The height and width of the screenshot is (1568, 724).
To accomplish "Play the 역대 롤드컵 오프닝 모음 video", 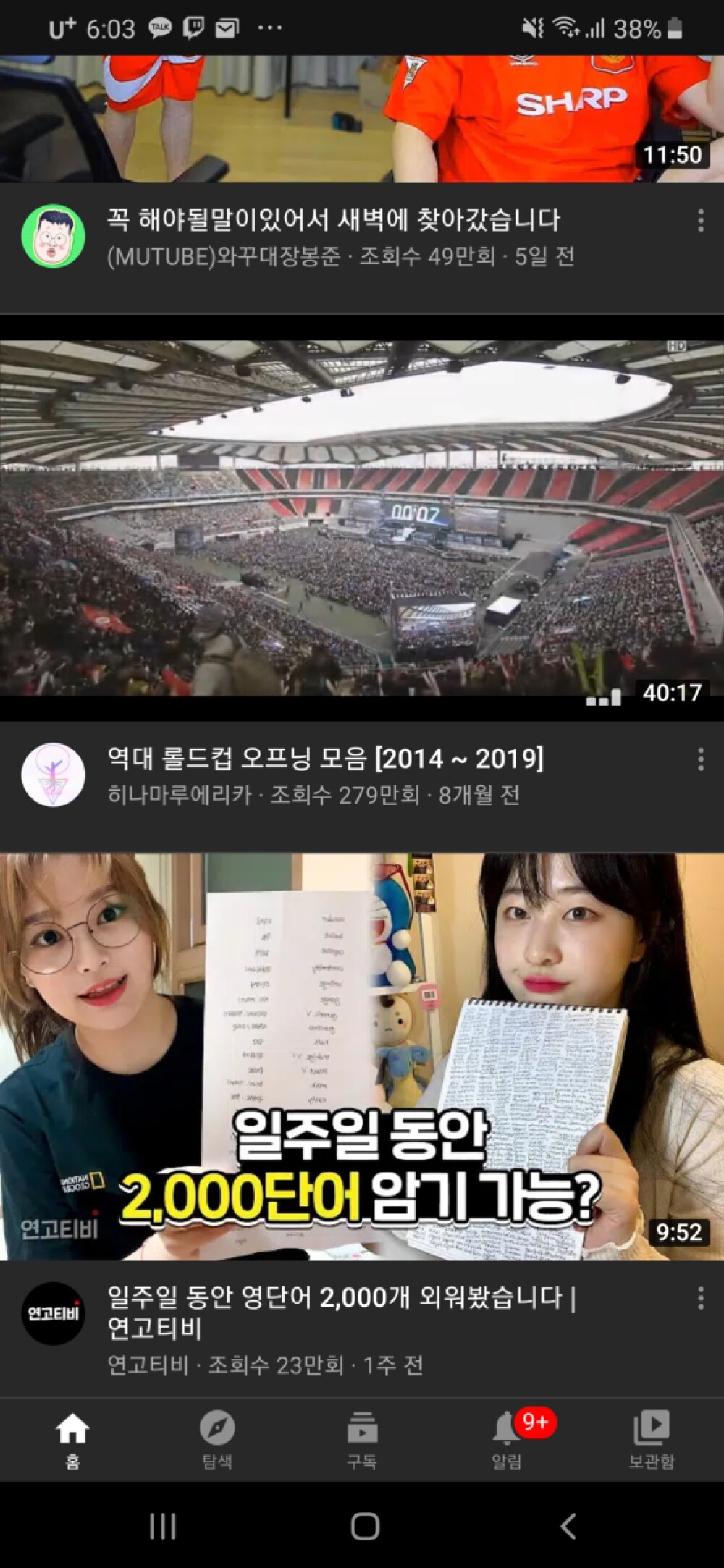I will click(362, 518).
